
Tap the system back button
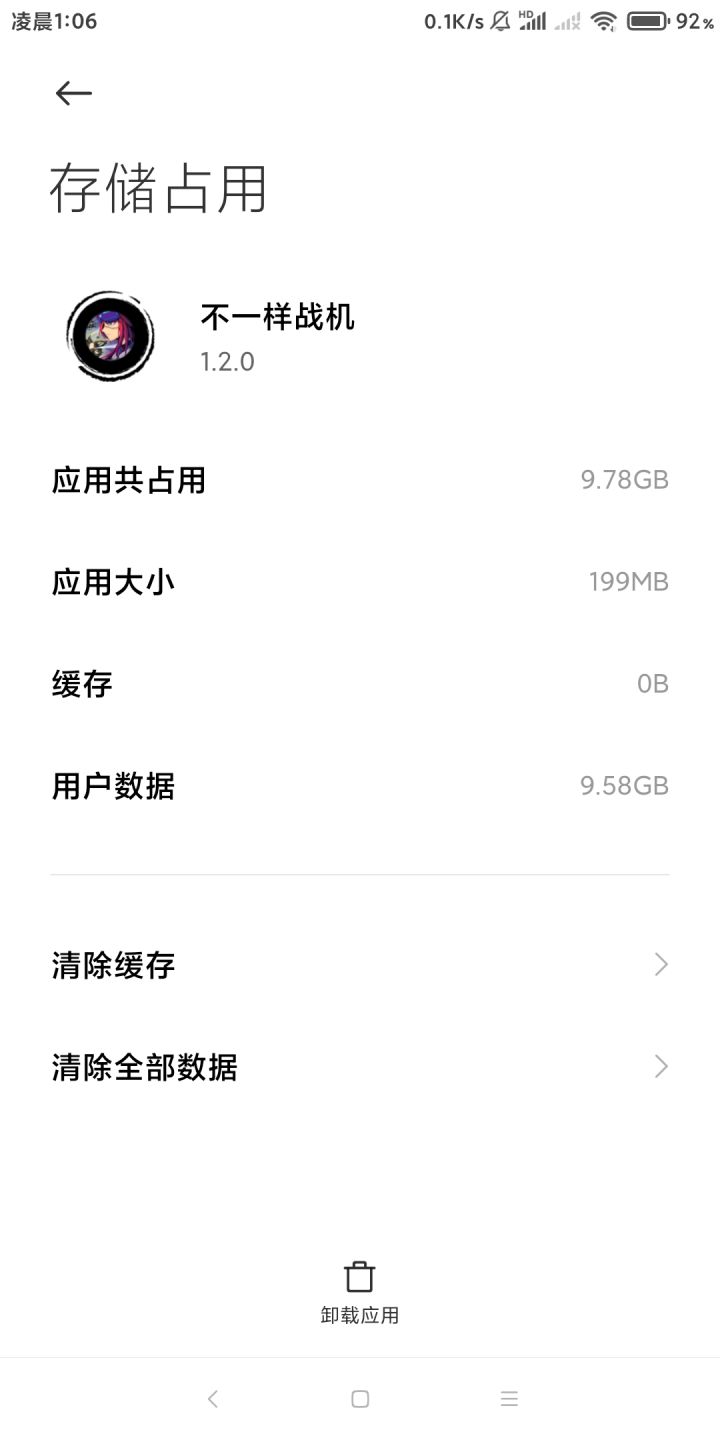pyautogui.click(x=212, y=1399)
